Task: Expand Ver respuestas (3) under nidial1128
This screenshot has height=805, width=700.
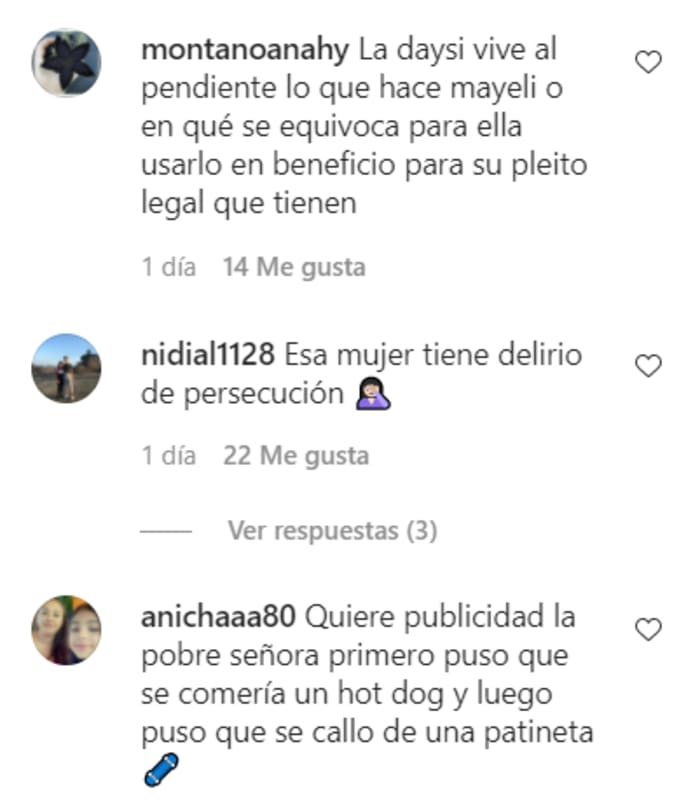Action: coord(332,531)
